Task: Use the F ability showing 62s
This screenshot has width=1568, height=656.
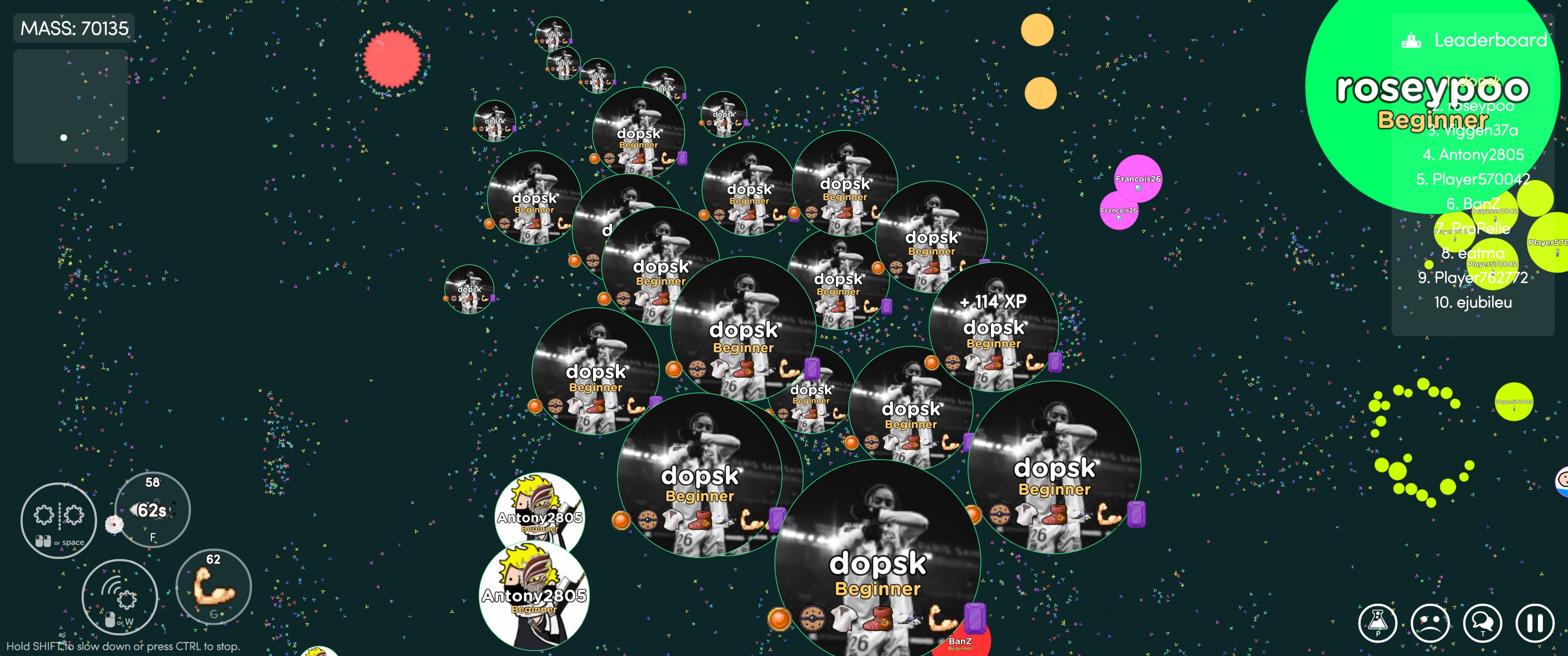Action: (152, 510)
